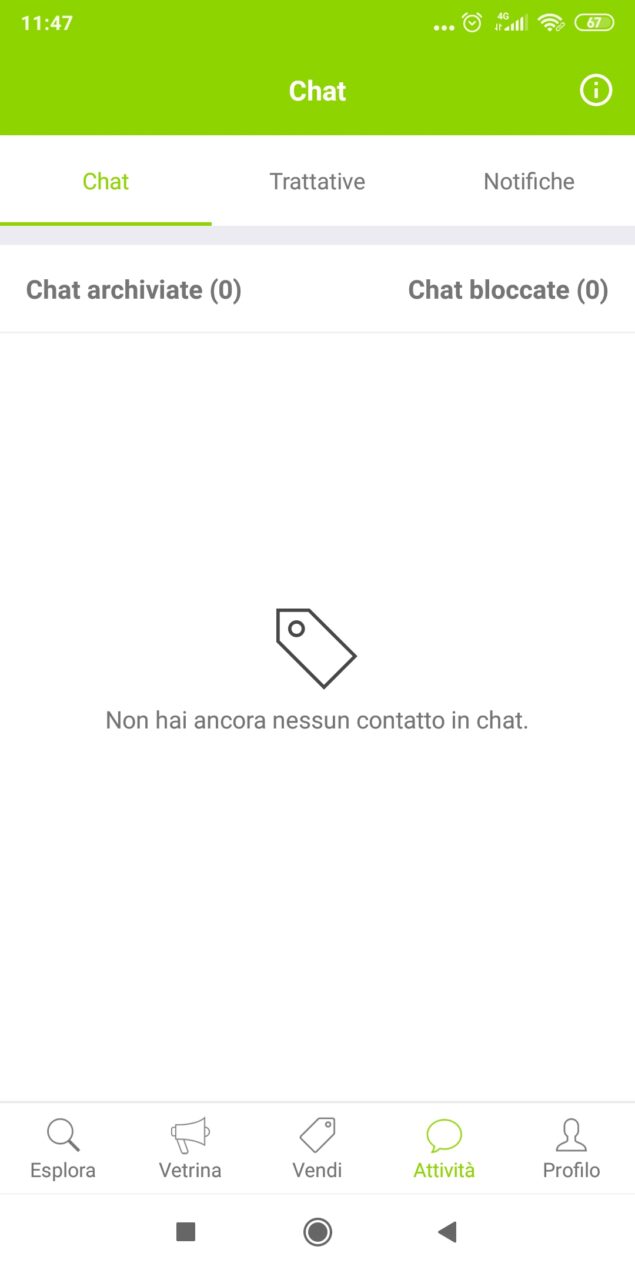This screenshot has height=1270, width=635.
Task: Tap the system back button
Action: coord(447,1232)
